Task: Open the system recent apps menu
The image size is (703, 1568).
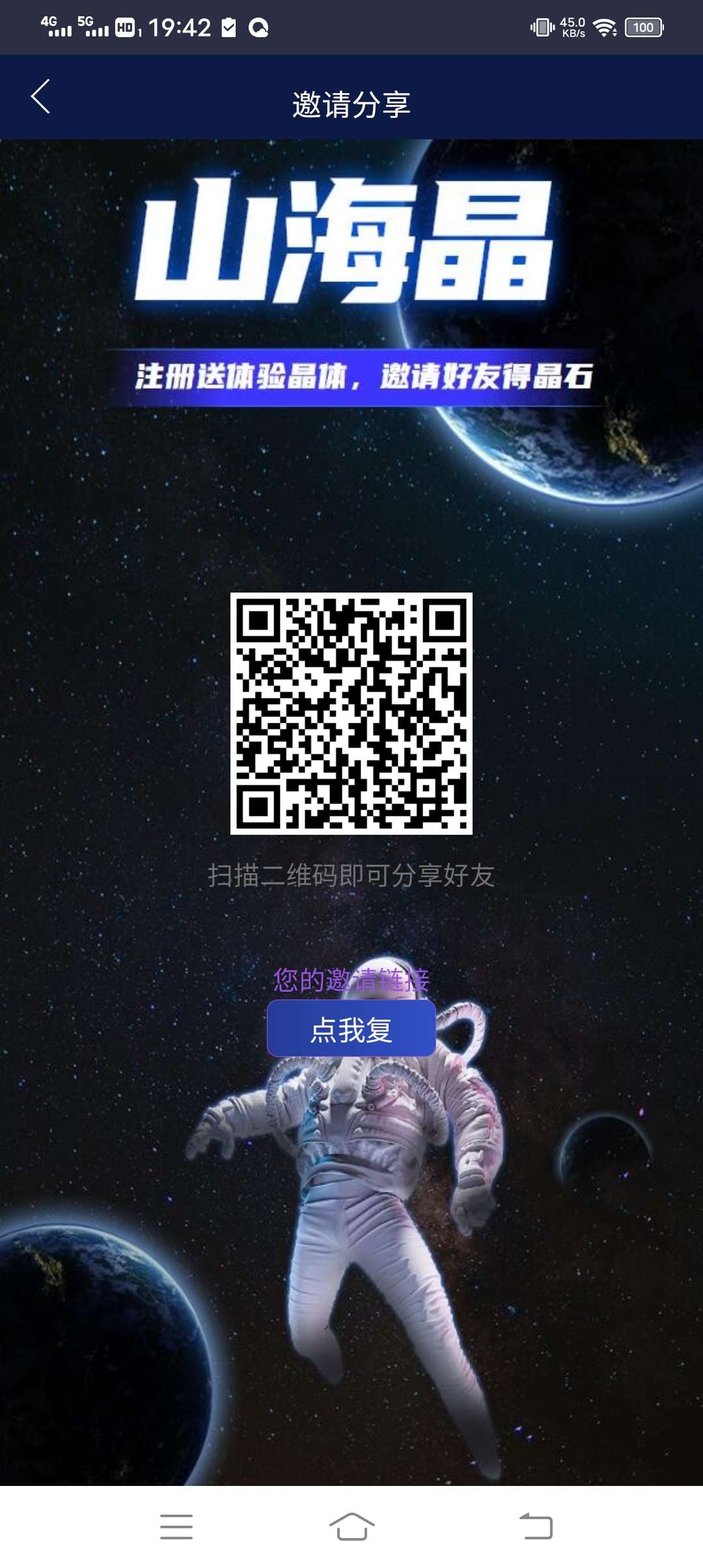Action: point(176,1526)
